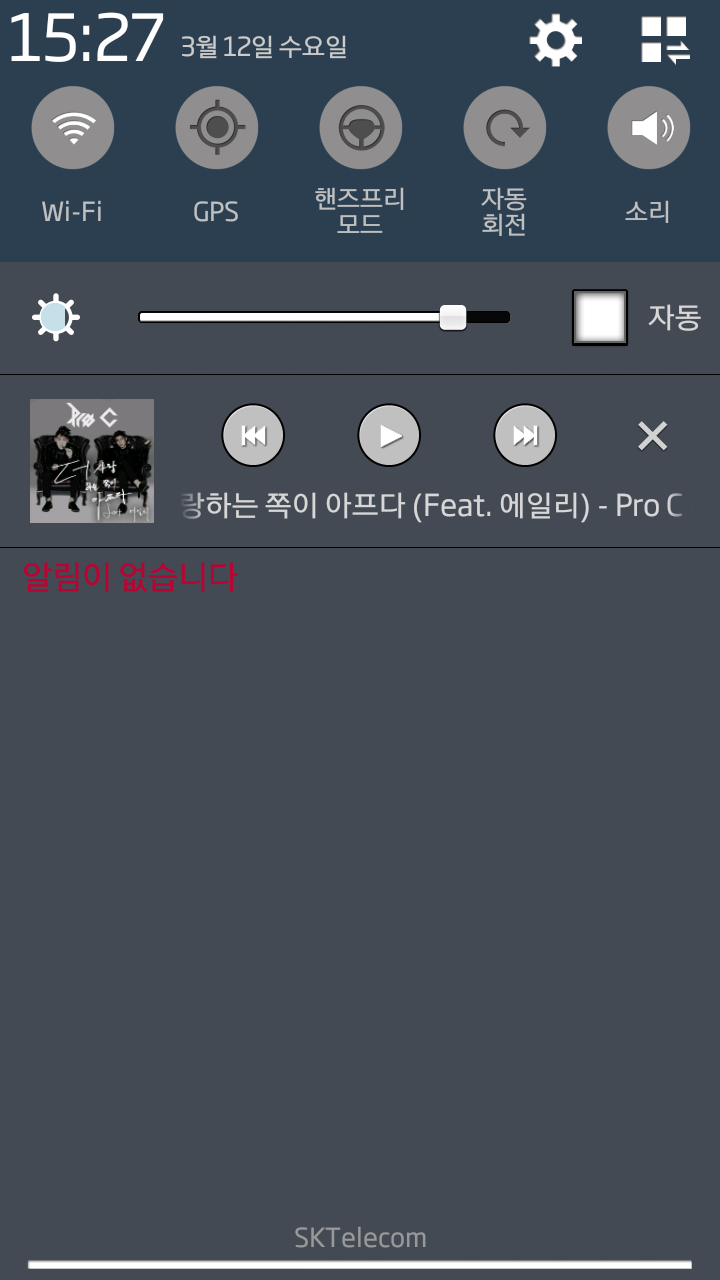Play the Pro C song

(389, 435)
